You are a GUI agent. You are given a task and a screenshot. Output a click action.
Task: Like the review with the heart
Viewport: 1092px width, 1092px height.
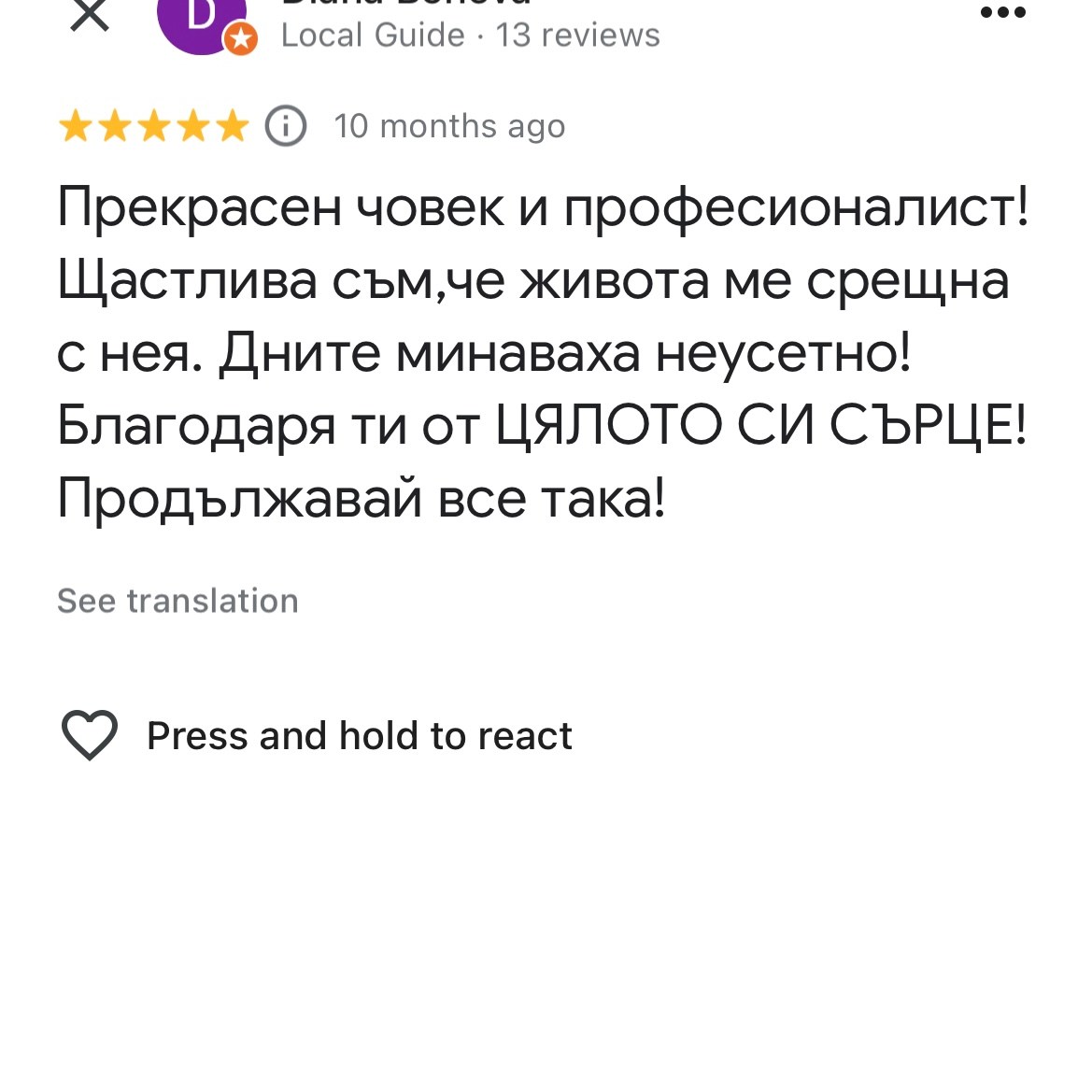tap(90, 735)
